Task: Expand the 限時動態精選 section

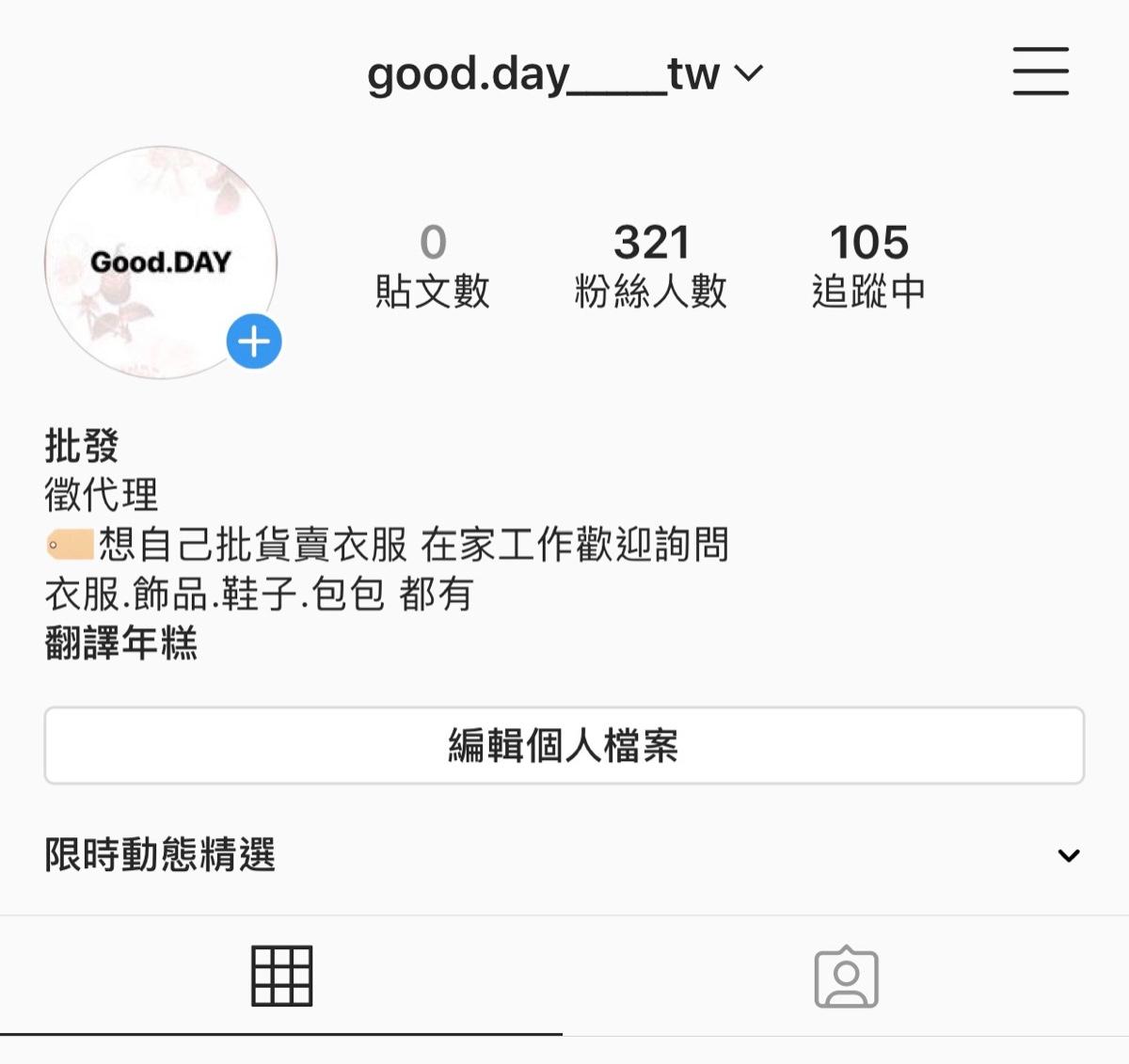Action: point(1068,855)
